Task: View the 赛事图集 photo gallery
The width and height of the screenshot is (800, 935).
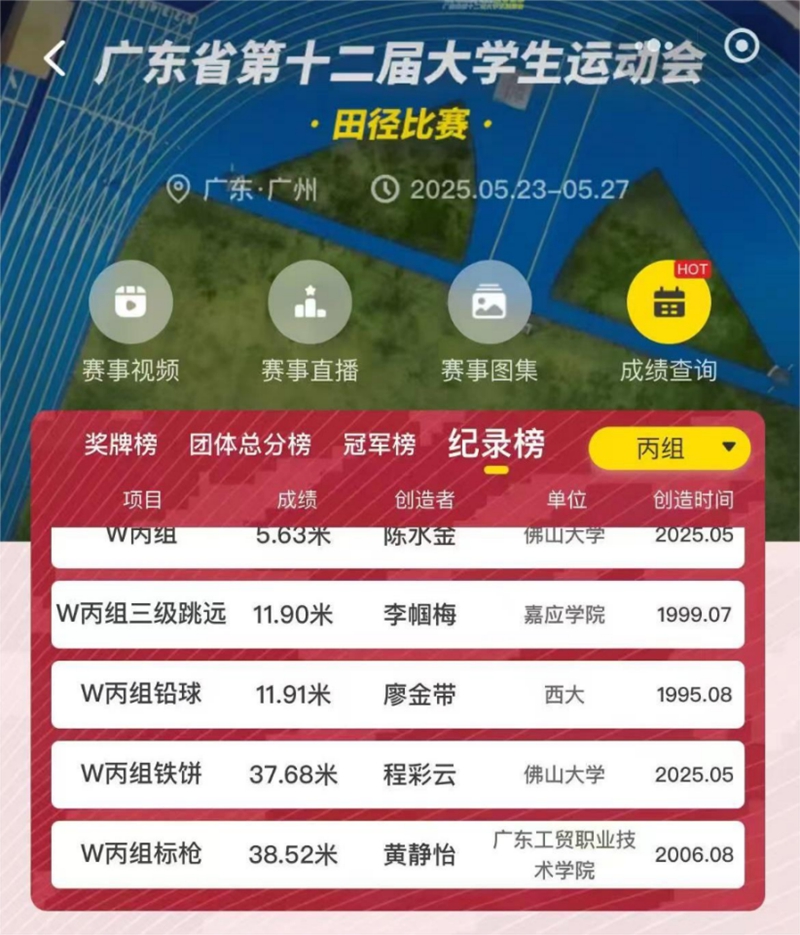Action: coord(489,303)
